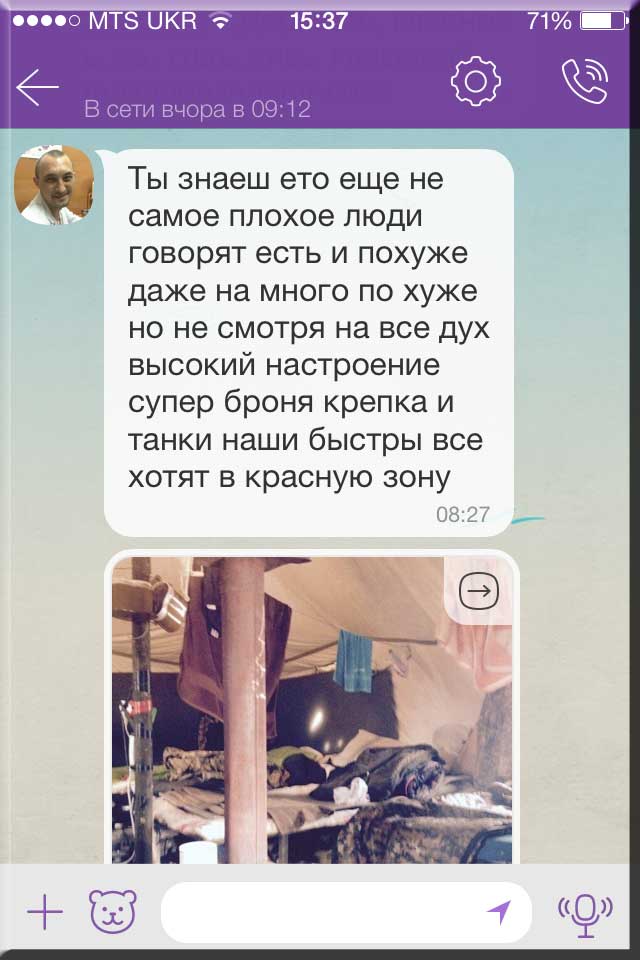Go back using the arrow icon
The height and width of the screenshot is (960, 640).
[x=38, y=88]
